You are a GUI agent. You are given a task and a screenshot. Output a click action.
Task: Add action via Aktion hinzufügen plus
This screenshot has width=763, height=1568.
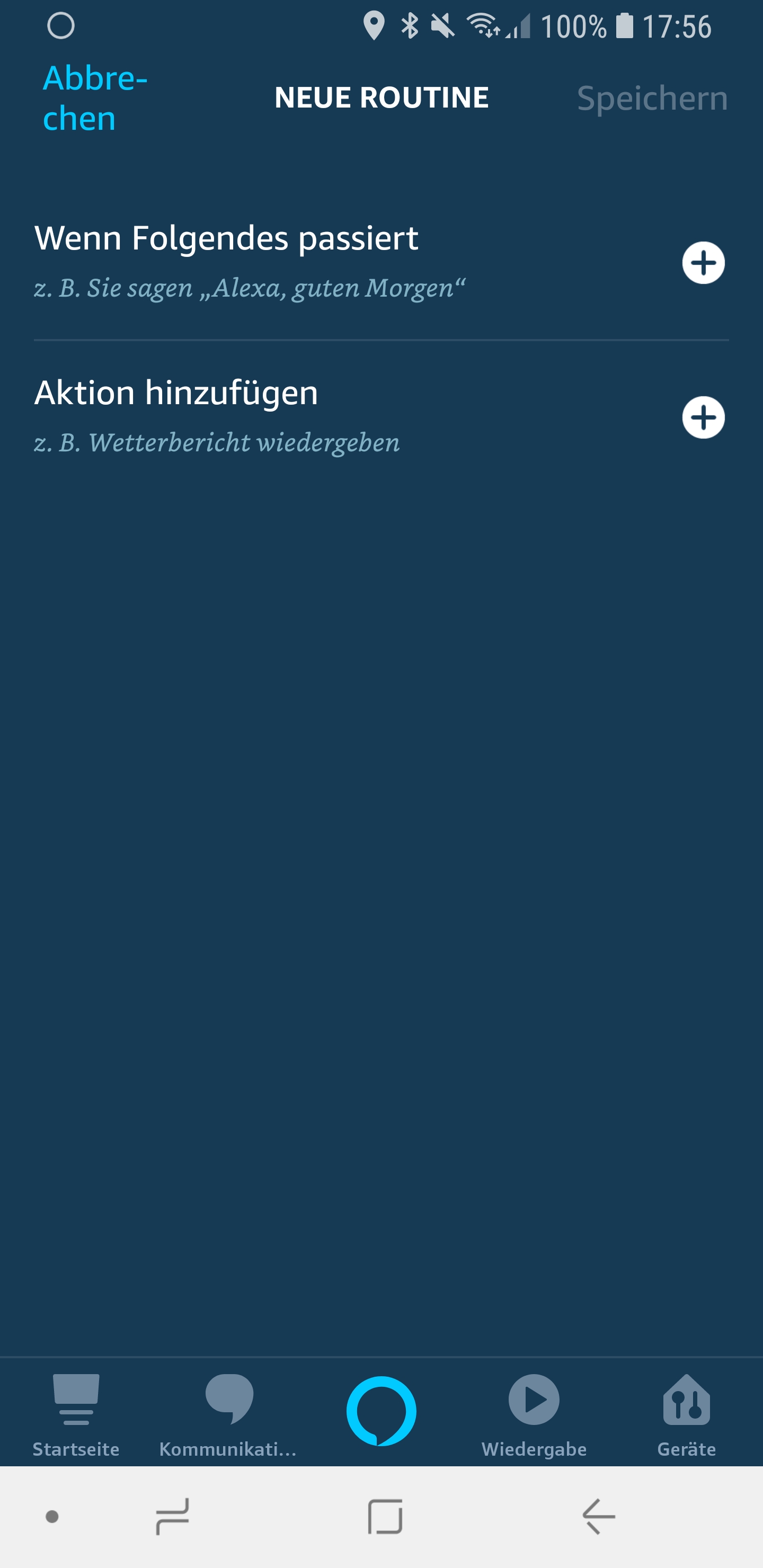(x=703, y=417)
